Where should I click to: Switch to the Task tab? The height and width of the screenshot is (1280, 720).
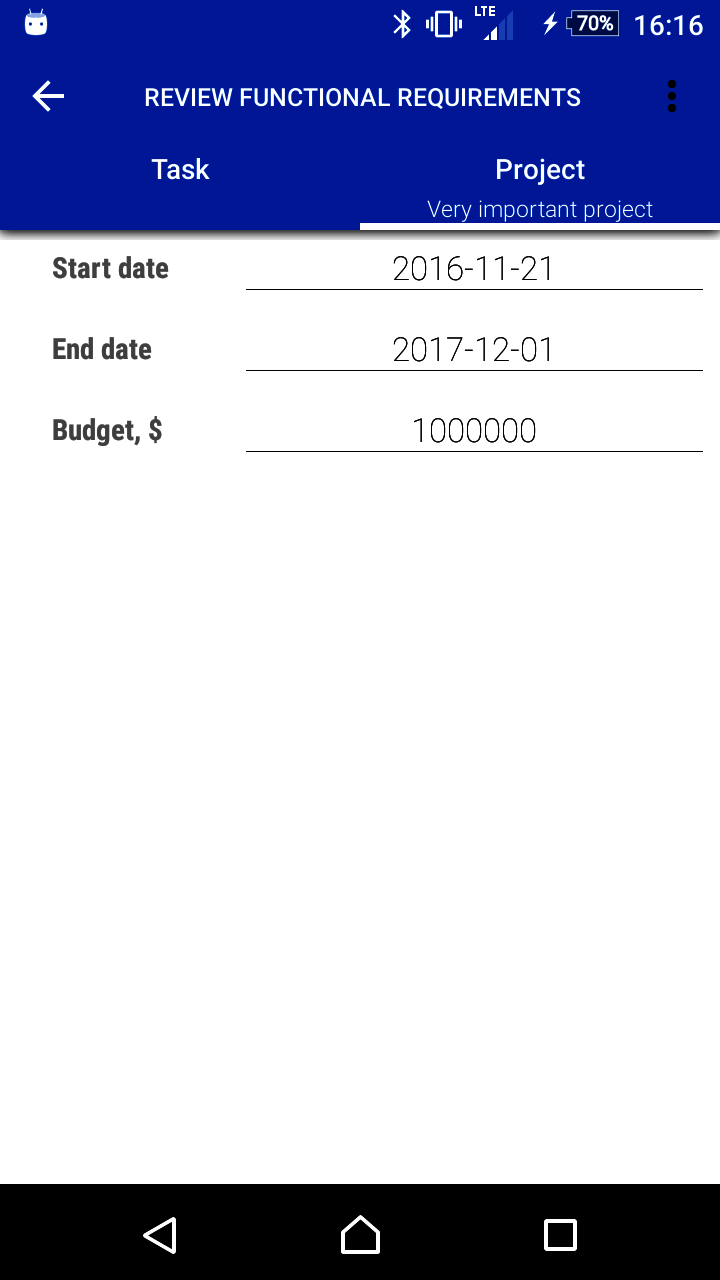coord(180,170)
